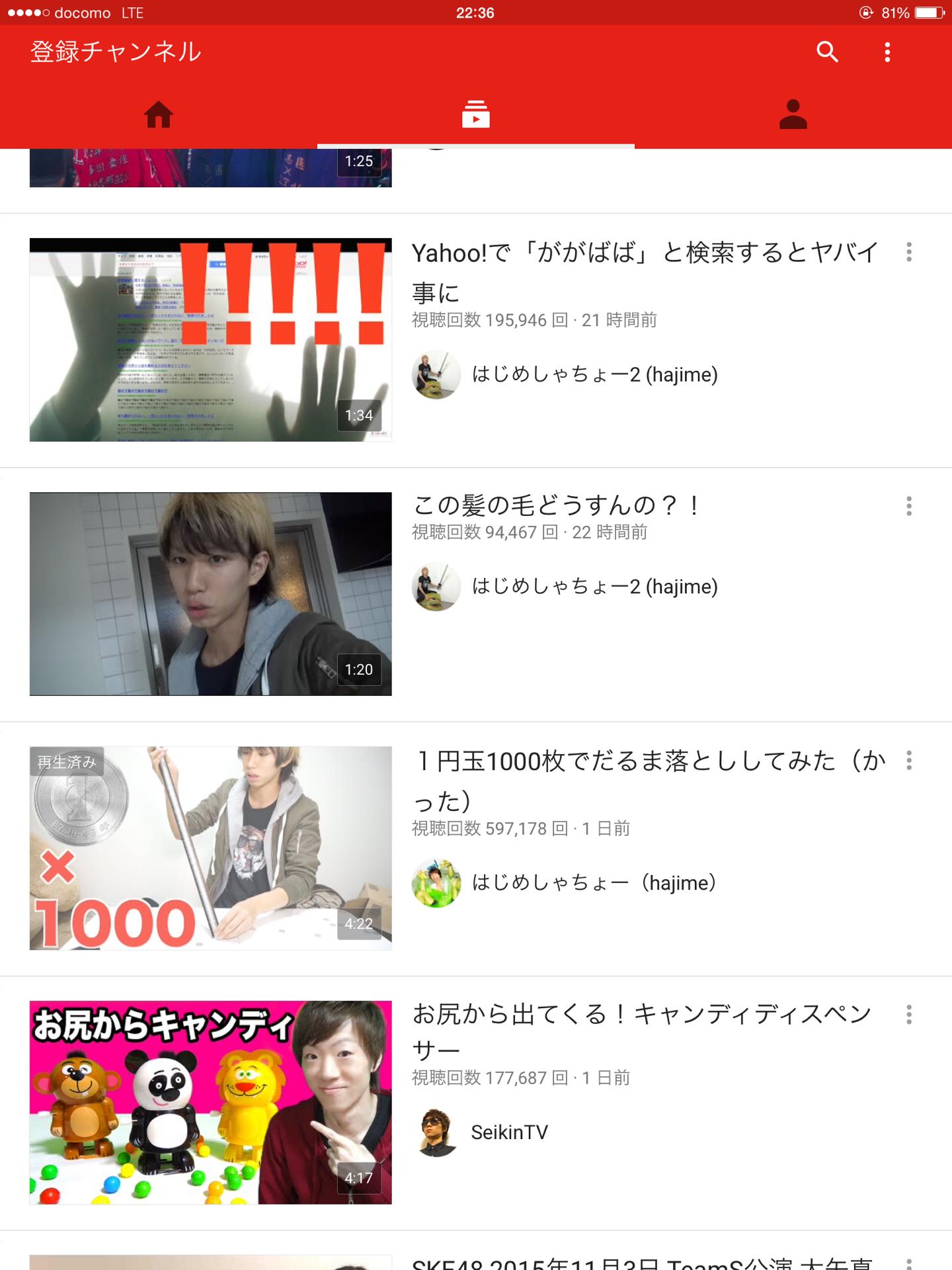Image resolution: width=952 pixels, height=1270 pixels.
Task: Switch to the Account tab
Action: tap(793, 115)
